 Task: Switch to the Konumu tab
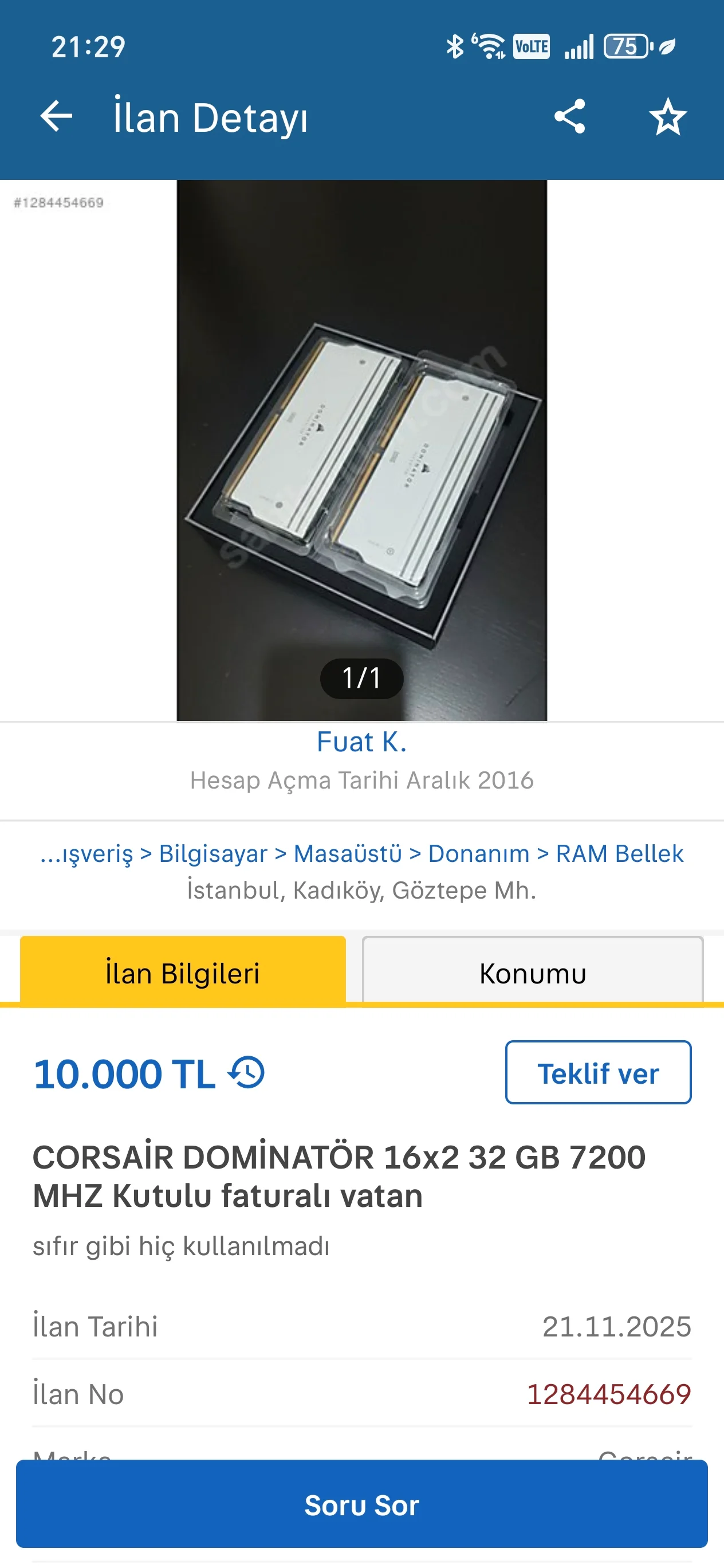[x=532, y=972]
